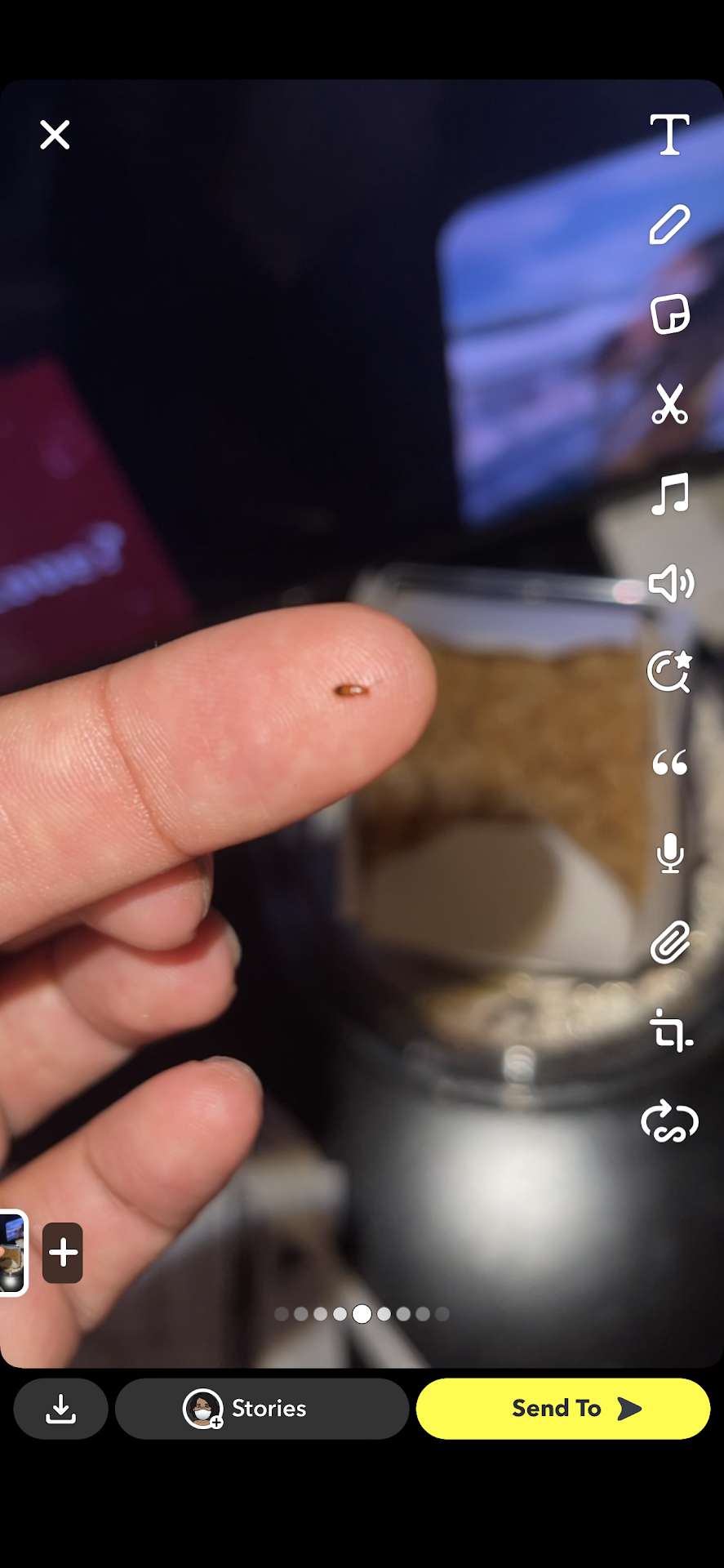Tap the Send To button
This screenshot has height=1568, width=724.
point(563,1409)
